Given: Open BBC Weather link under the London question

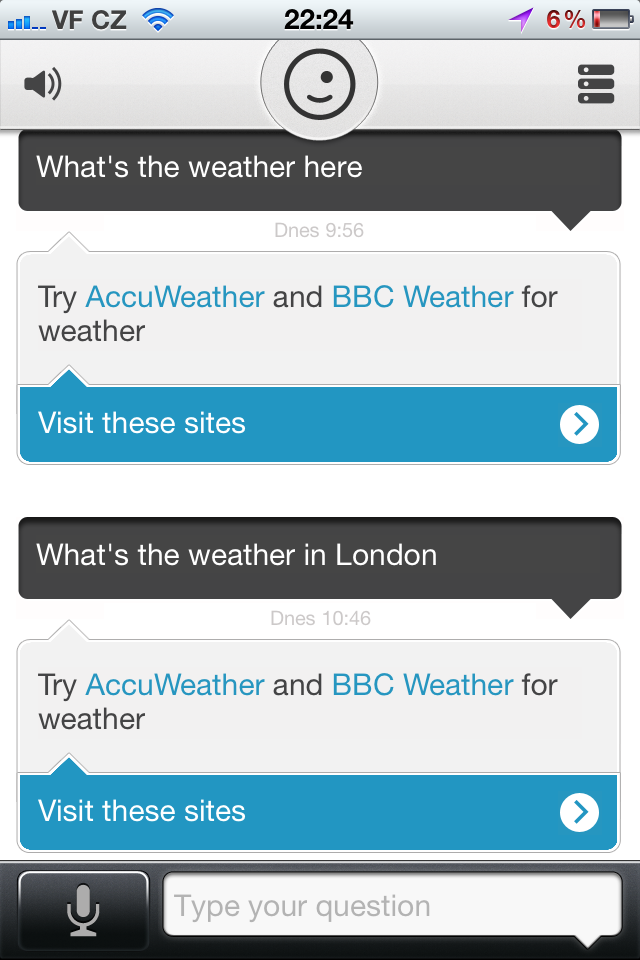Looking at the screenshot, I should coord(422,685).
